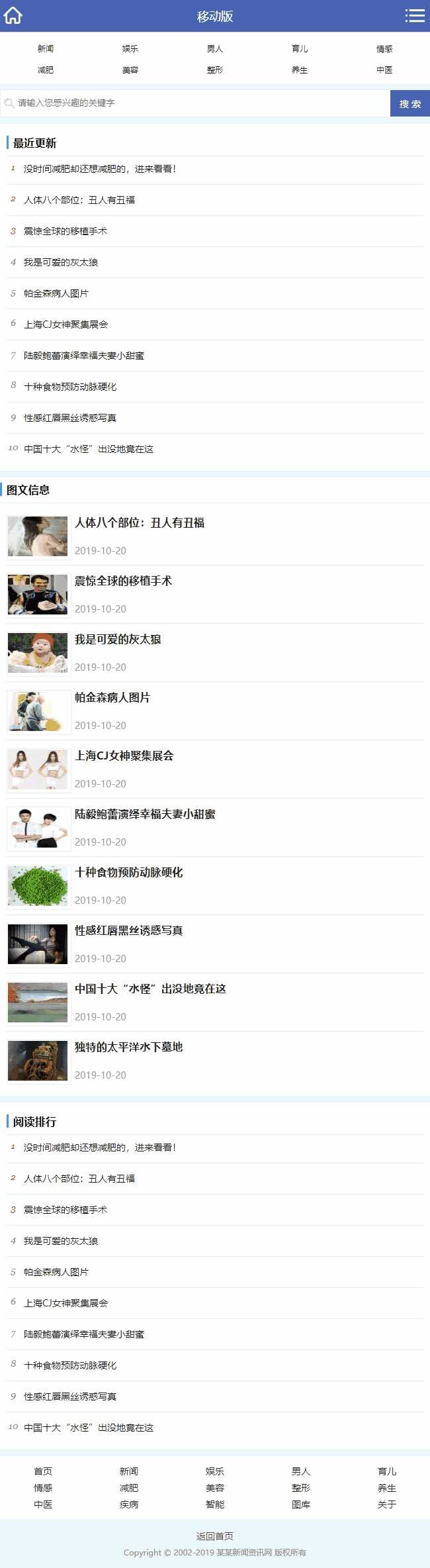The height and width of the screenshot is (1568, 430).
Task: Tap the 搜索 button
Action: point(409,104)
